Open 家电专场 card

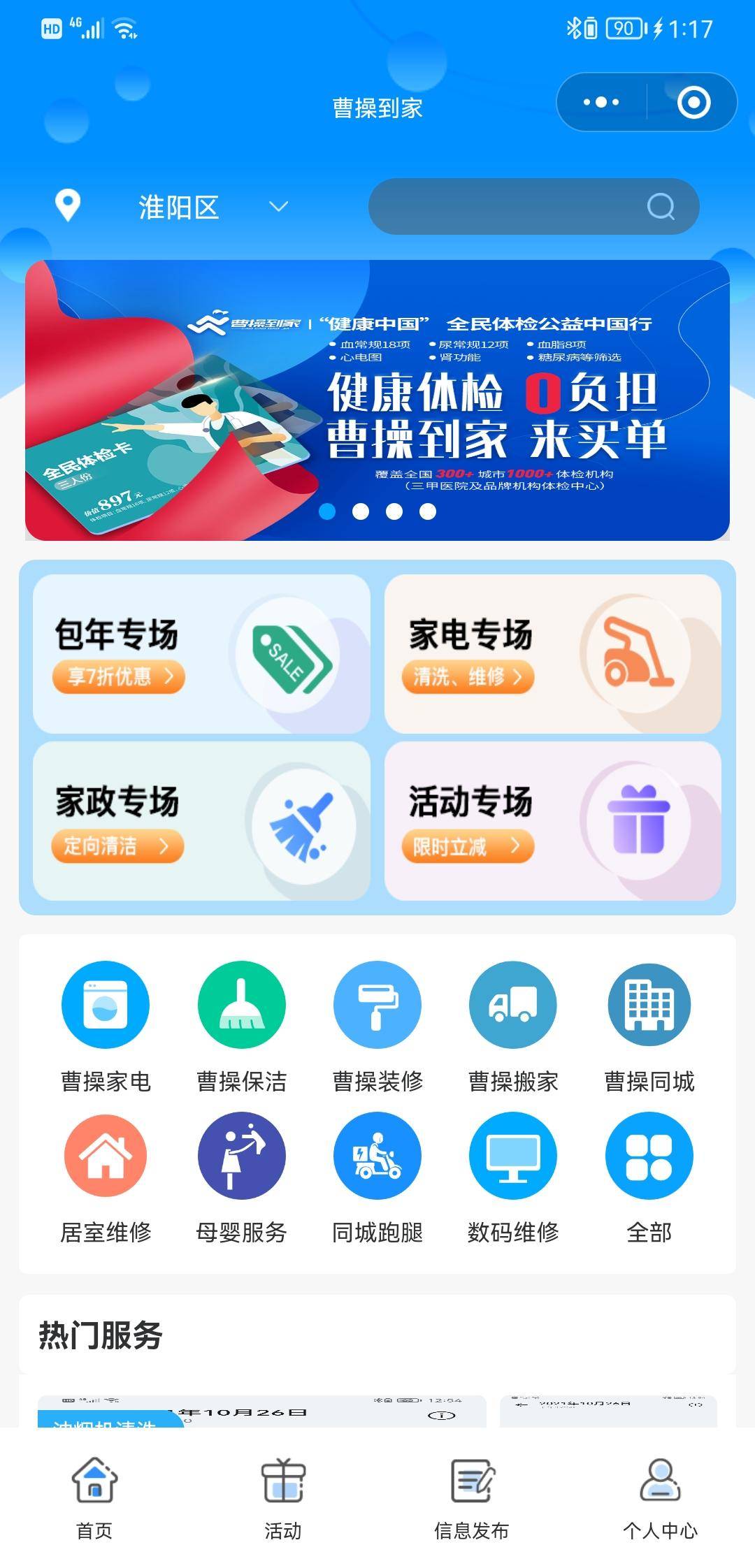552,654
